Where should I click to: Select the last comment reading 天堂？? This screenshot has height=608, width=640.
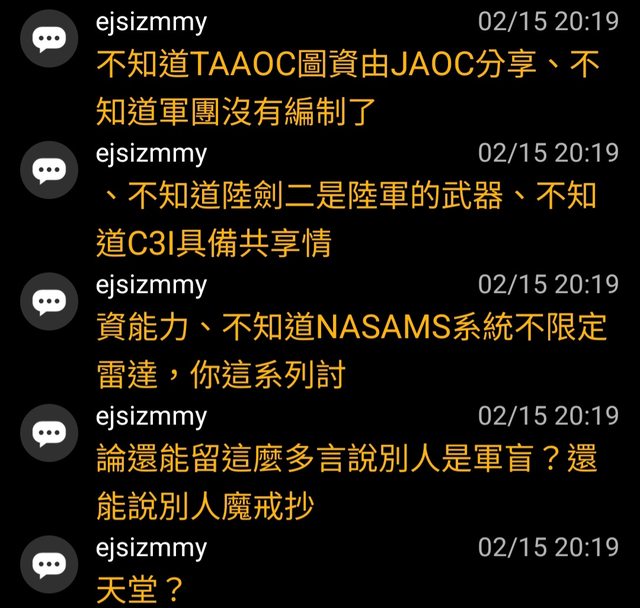(141, 586)
